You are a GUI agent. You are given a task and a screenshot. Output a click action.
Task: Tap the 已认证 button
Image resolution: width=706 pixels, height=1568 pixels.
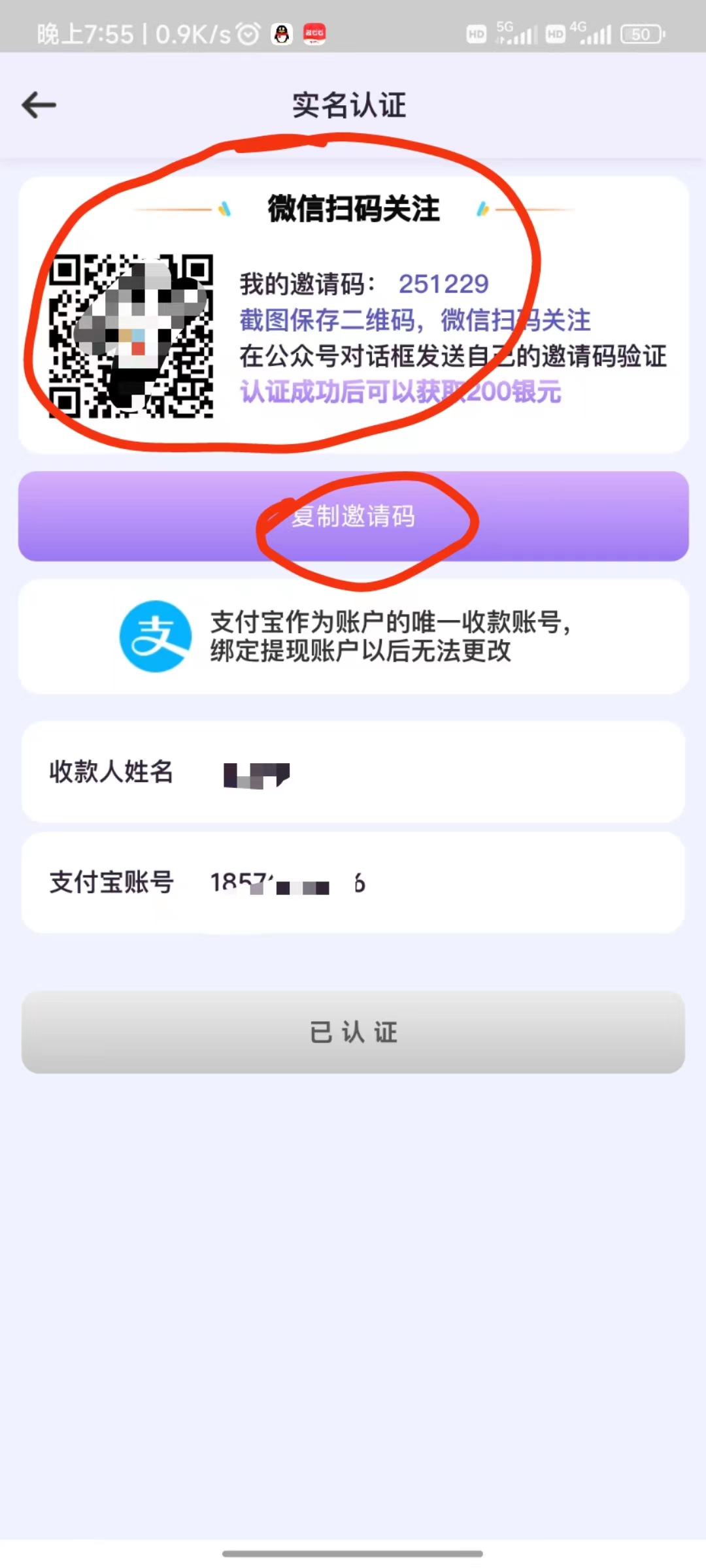coord(353,1032)
